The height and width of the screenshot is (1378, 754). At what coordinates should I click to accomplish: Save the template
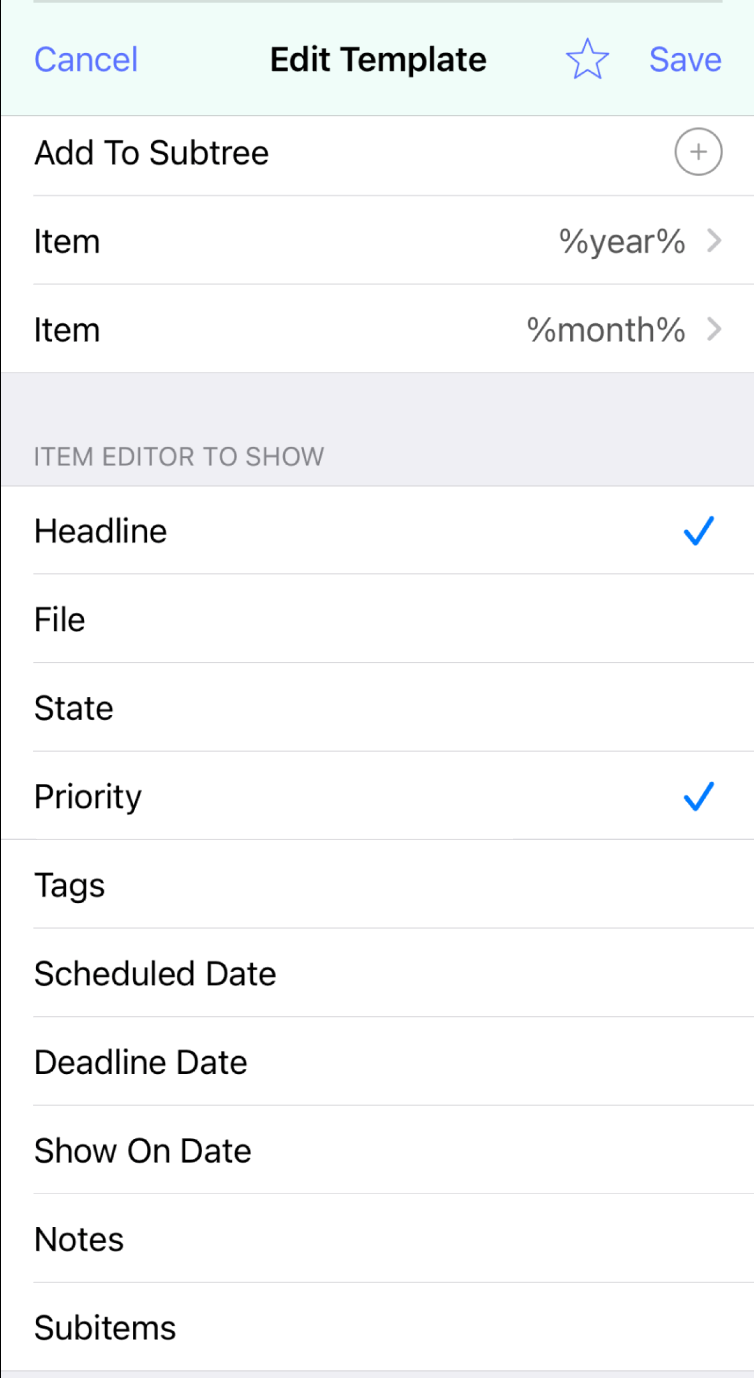point(685,60)
